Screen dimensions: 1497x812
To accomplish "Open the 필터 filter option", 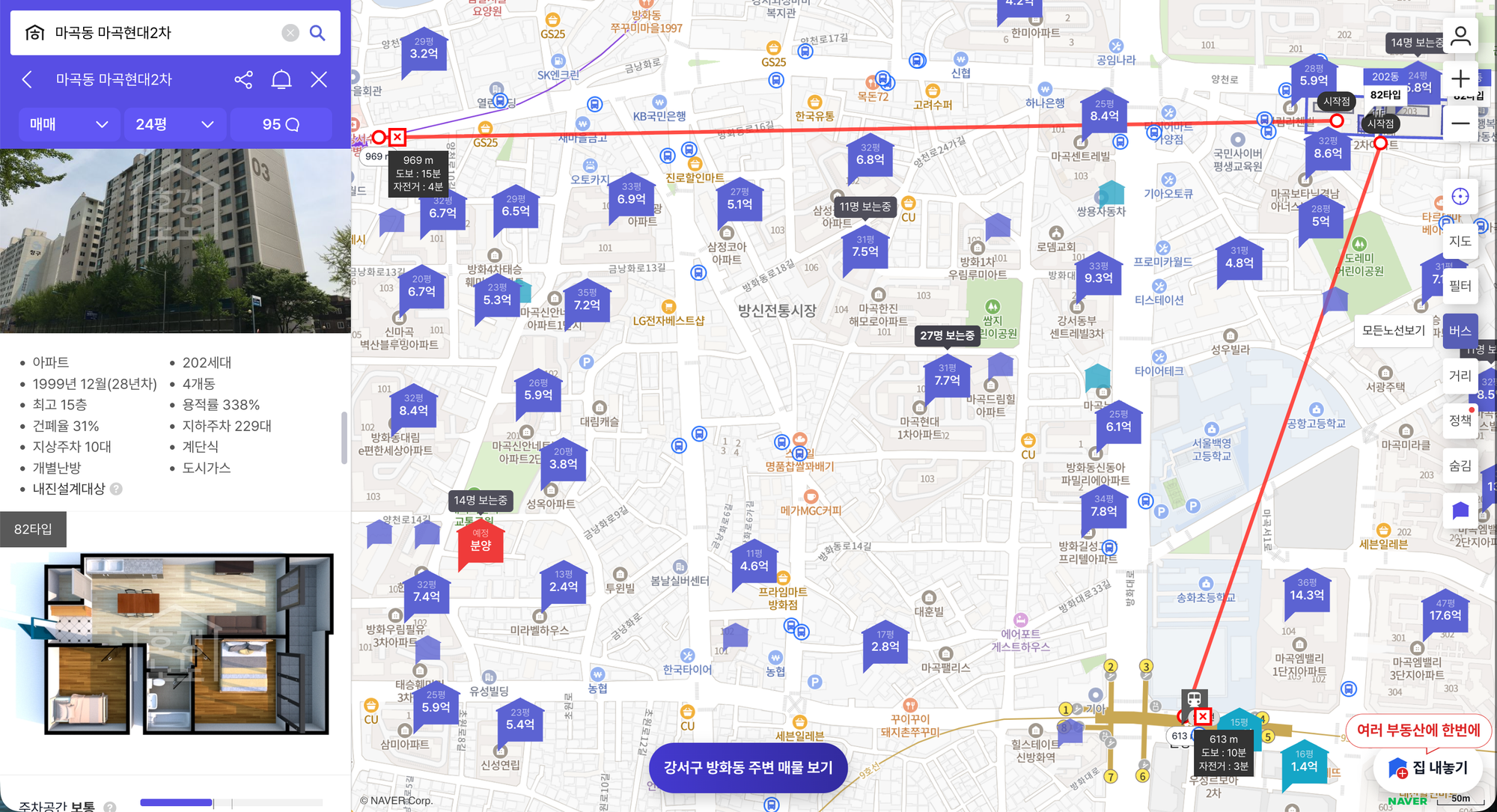I will [1460, 286].
